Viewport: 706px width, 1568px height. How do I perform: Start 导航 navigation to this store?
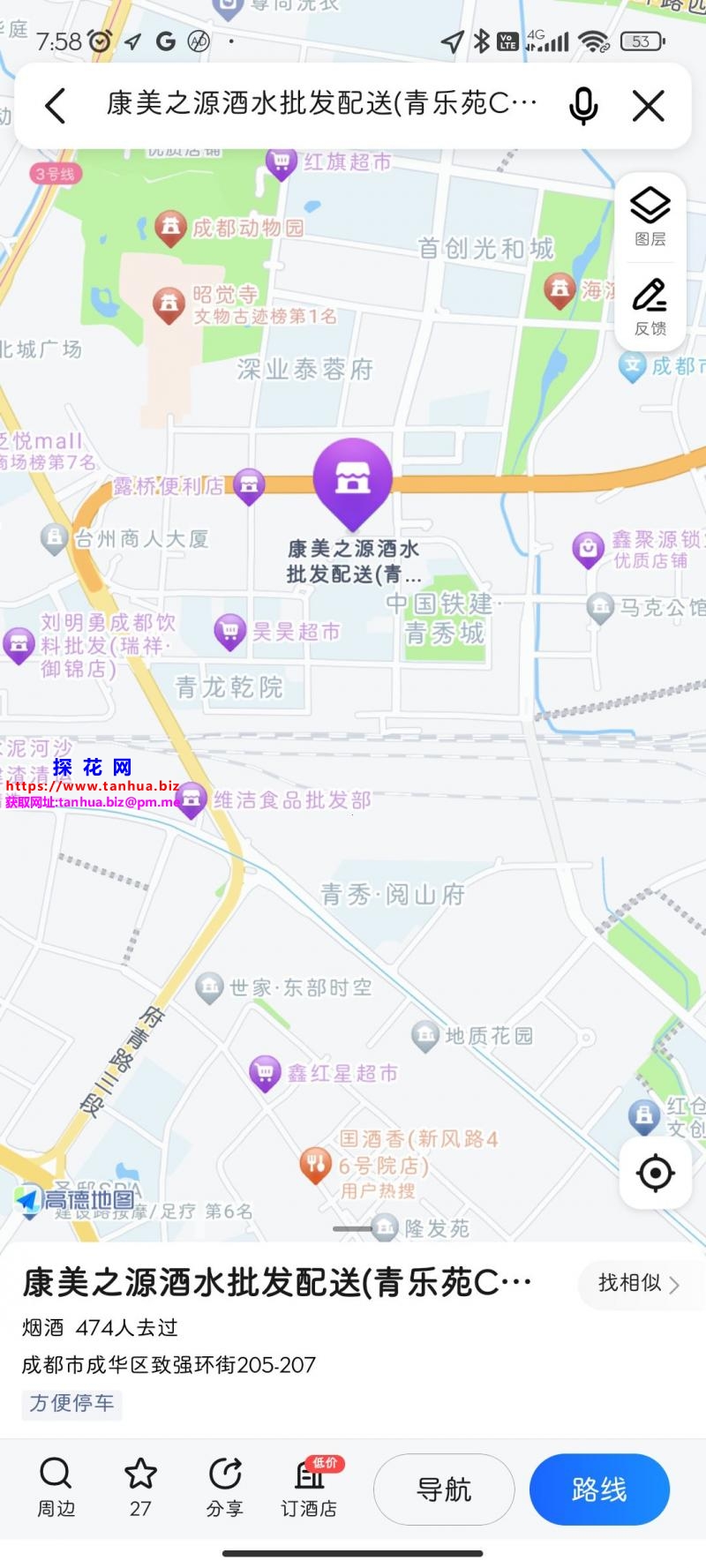(444, 1489)
